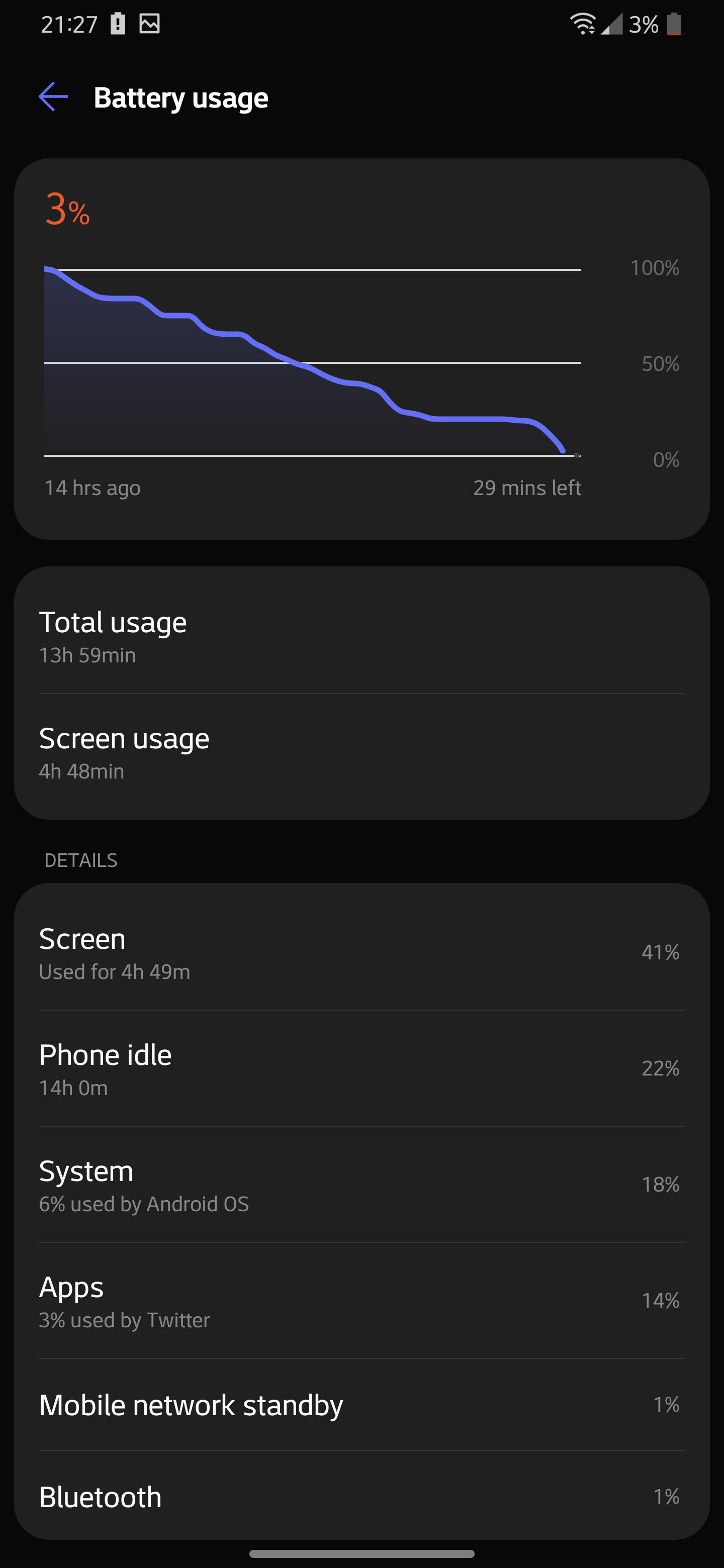View Apps battery usage breakdown
This screenshot has height=1568, width=724.
coord(361,1301)
